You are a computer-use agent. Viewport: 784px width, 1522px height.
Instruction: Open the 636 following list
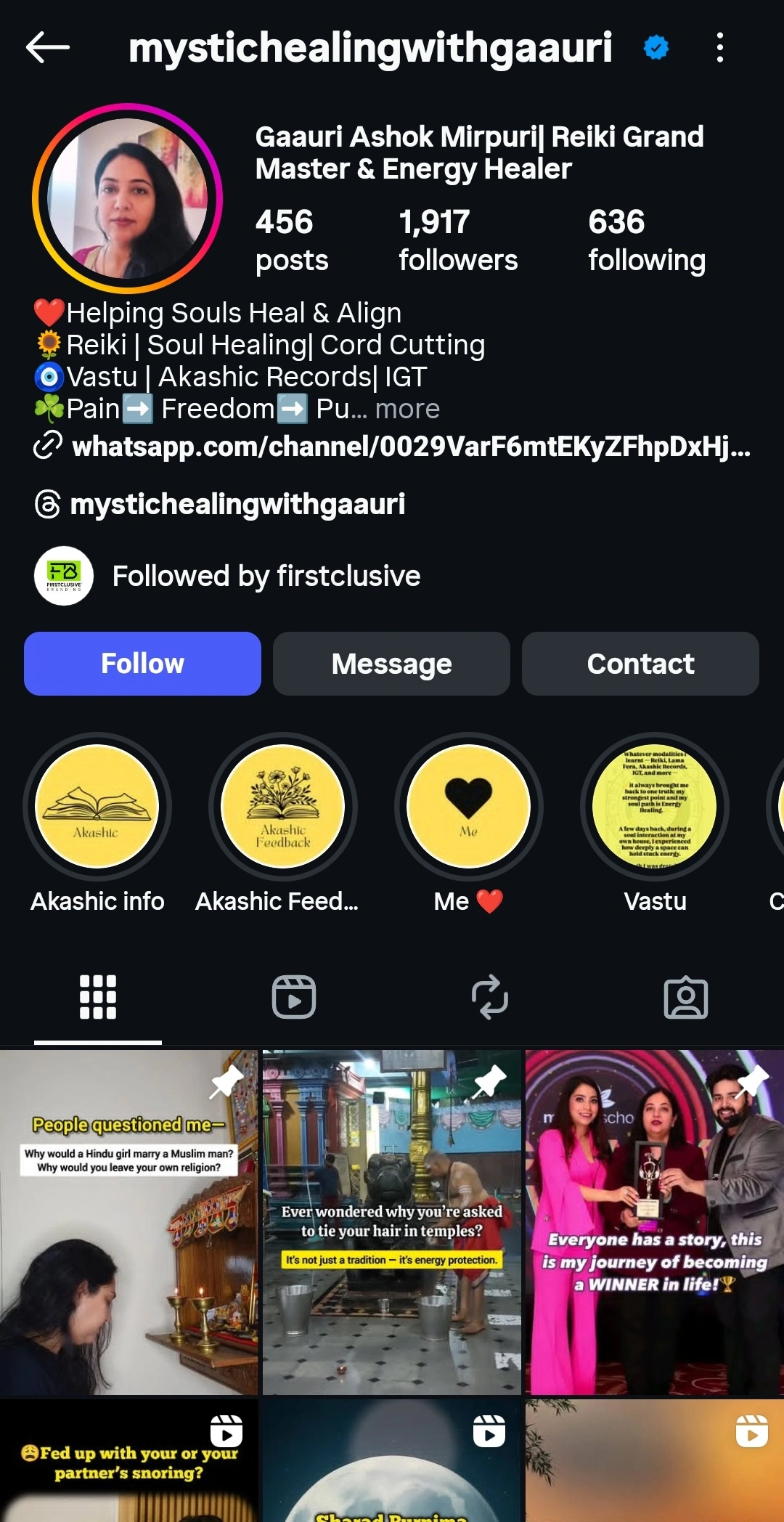pos(646,240)
